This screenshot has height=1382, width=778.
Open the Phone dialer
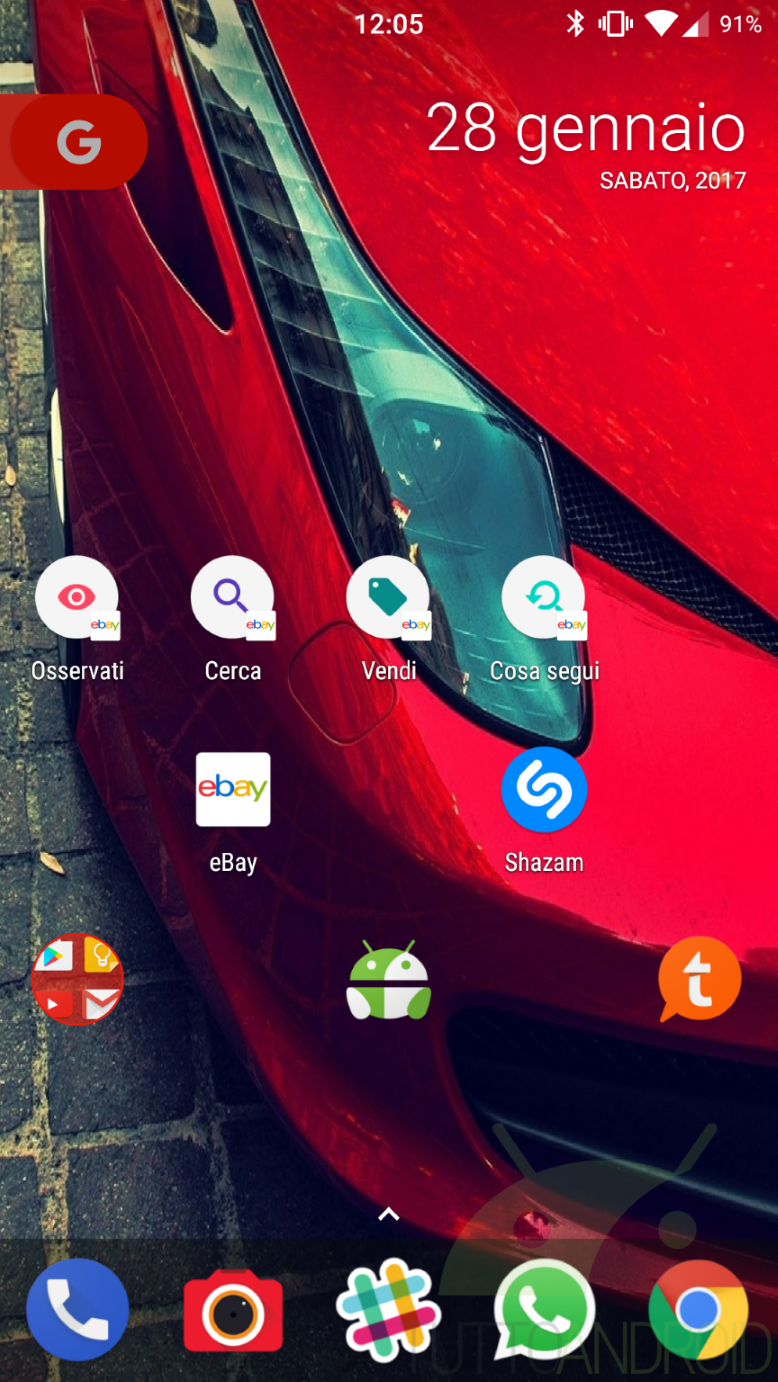tap(78, 1309)
